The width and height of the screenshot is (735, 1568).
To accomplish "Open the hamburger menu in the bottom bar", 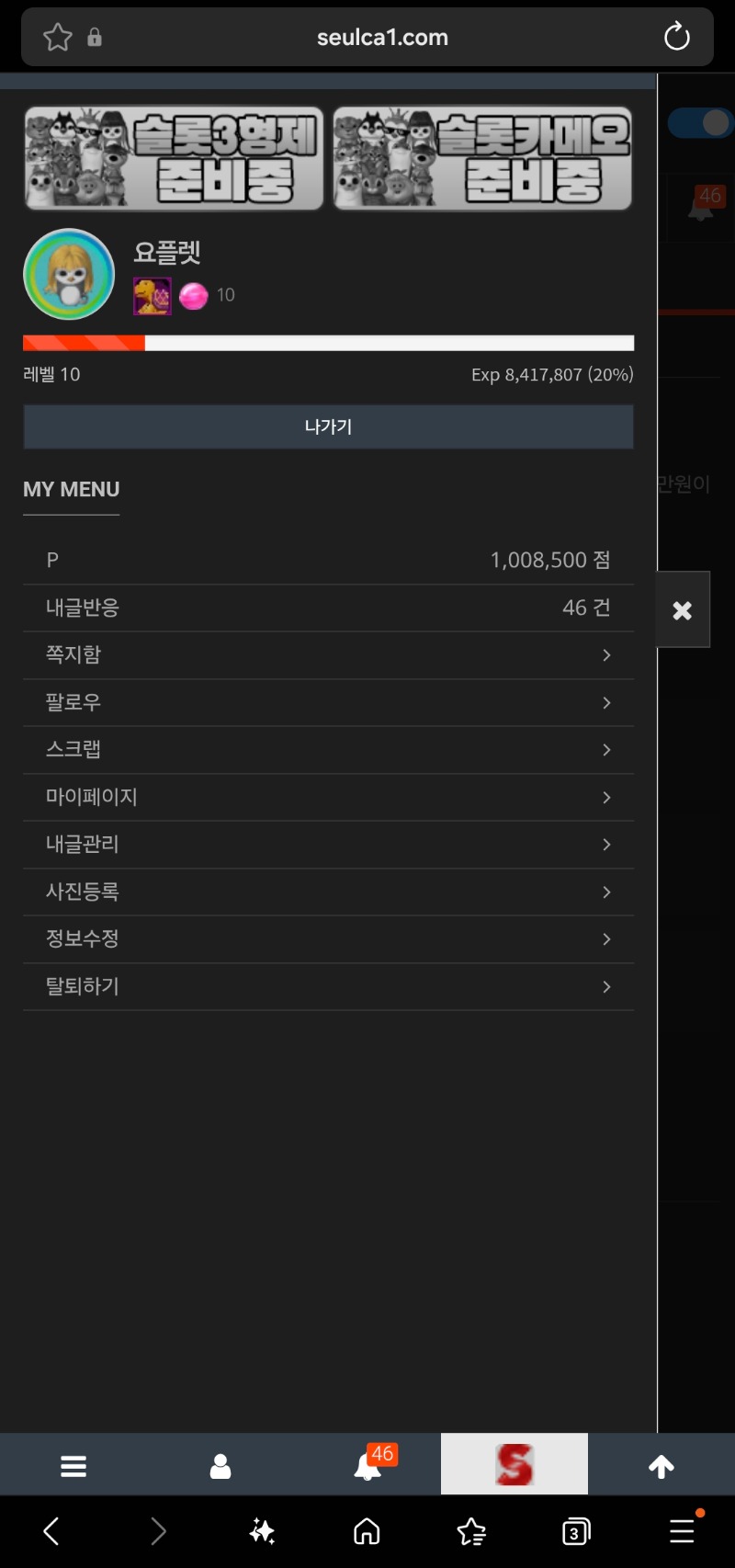I will click(73, 1466).
